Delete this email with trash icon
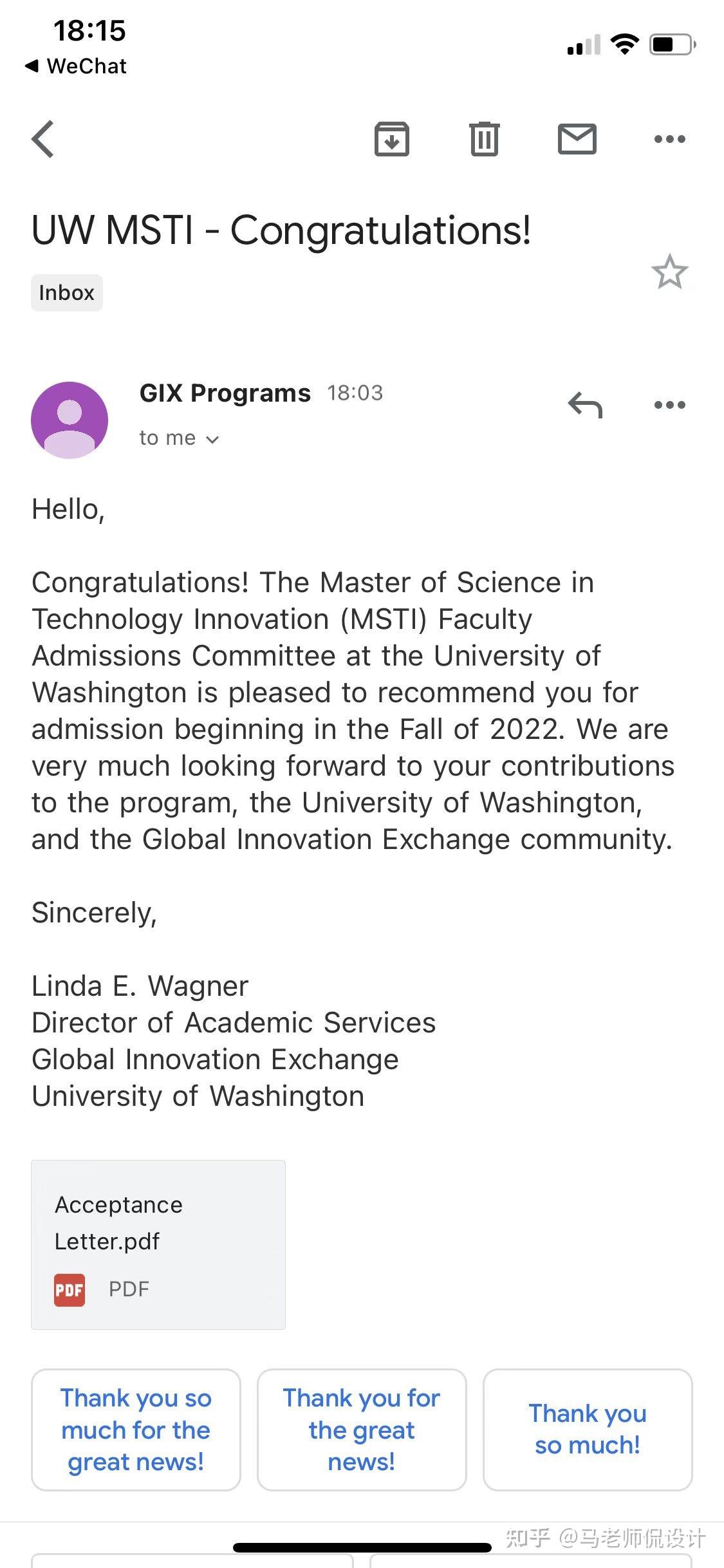The width and height of the screenshot is (724, 1568). [x=484, y=139]
